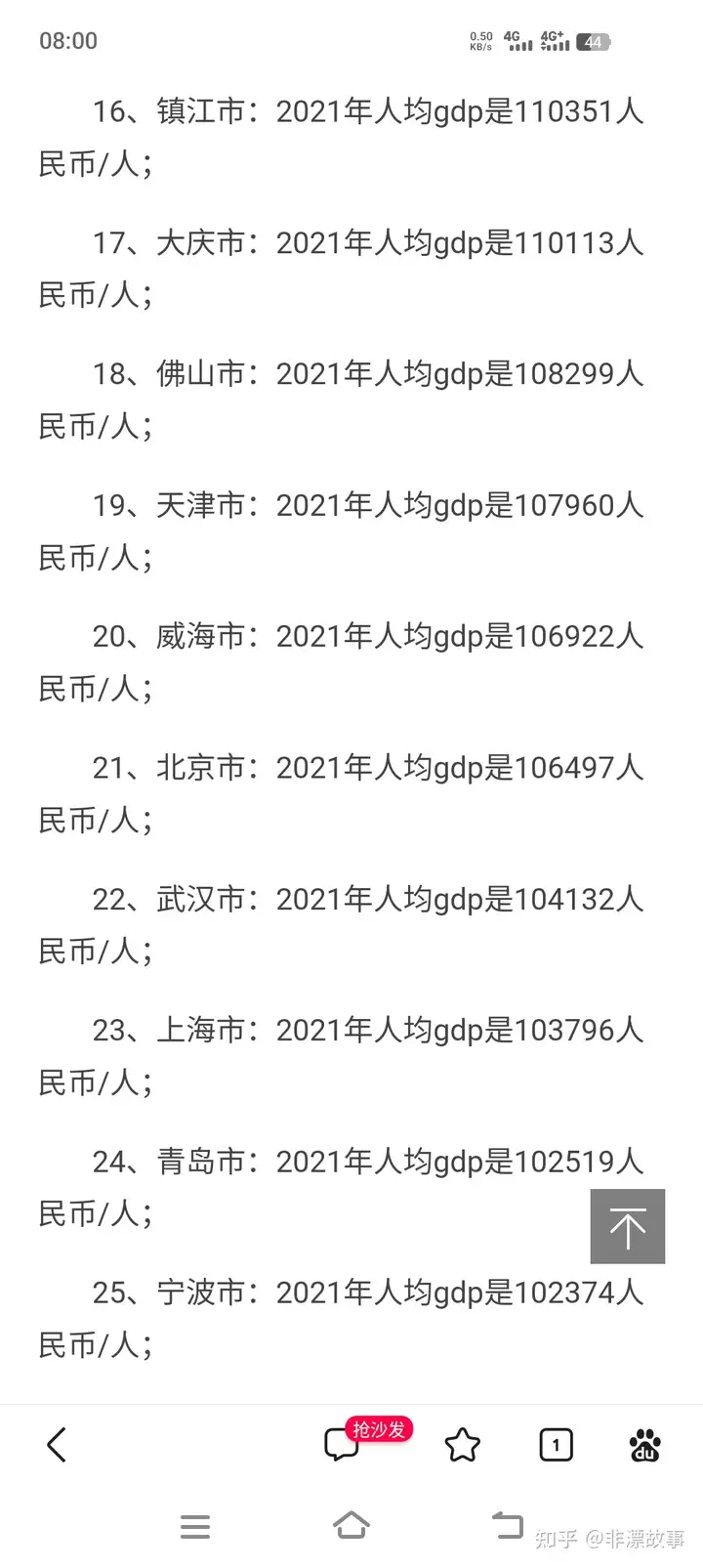The width and height of the screenshot is (703, 1568).
Task: Open recent apps from the system bar
Action: pyautogui.click(x=195, y=1527)
